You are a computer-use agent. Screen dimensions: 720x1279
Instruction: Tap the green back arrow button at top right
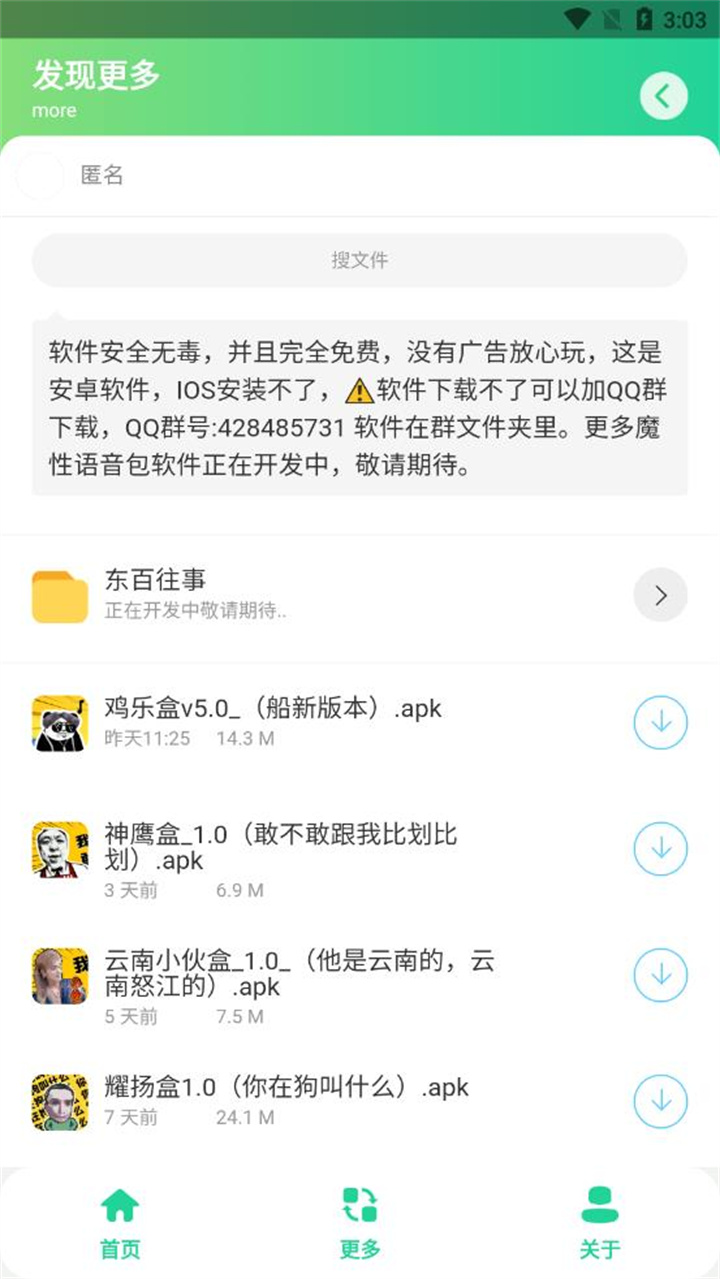[x=661, y=95]
